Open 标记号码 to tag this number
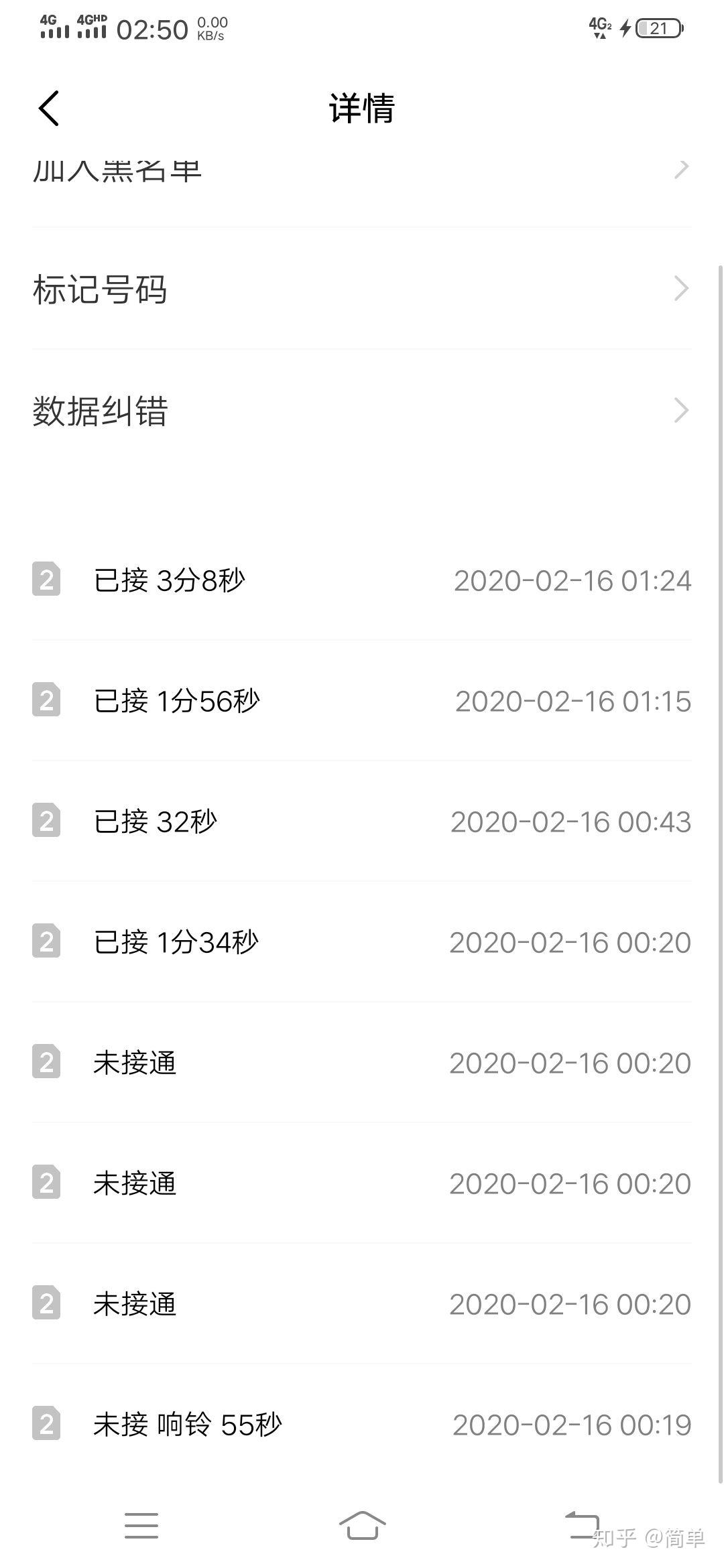This screenshot has width=724, height=1568. [x=362, y=289]
